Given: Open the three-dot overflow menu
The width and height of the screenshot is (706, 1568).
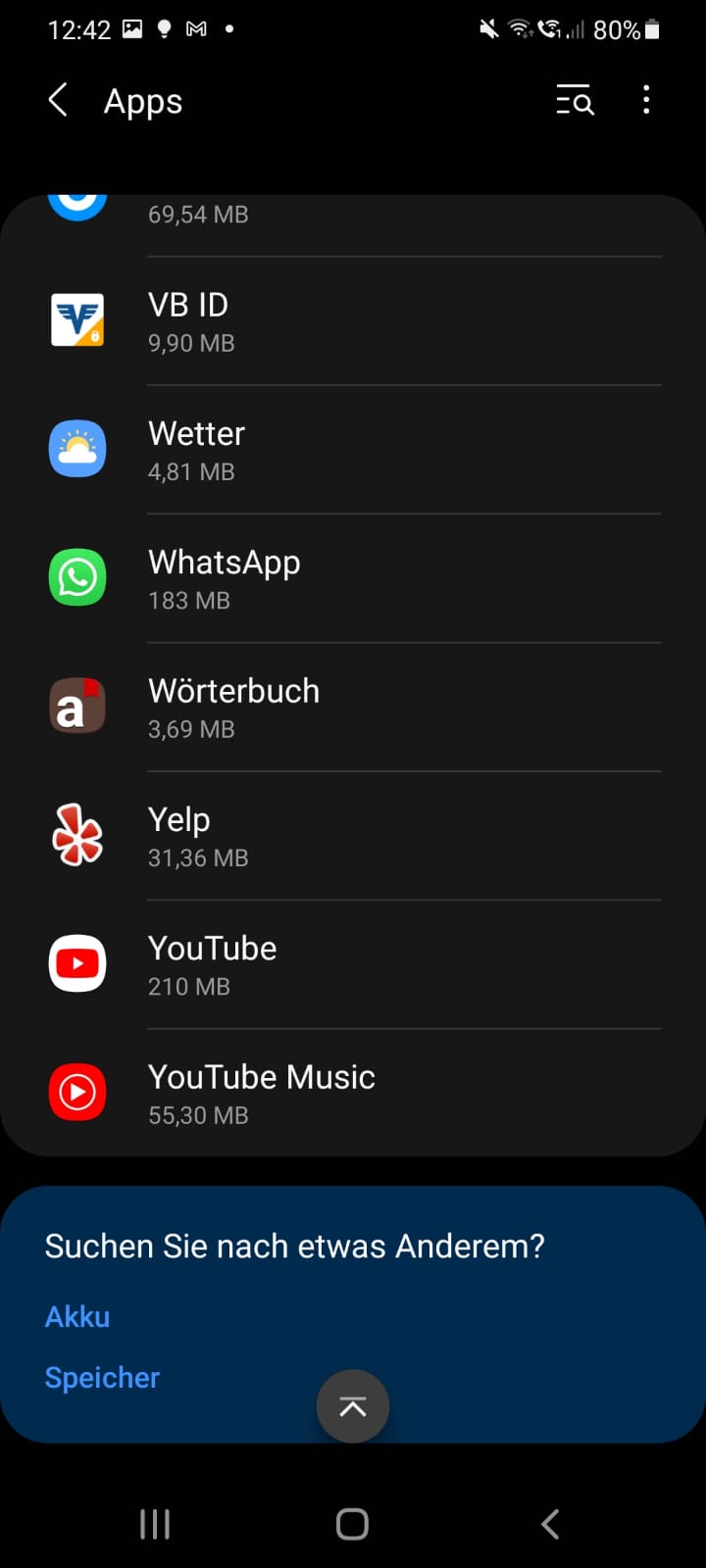Looking at the screenshot, I should [646, 100].
